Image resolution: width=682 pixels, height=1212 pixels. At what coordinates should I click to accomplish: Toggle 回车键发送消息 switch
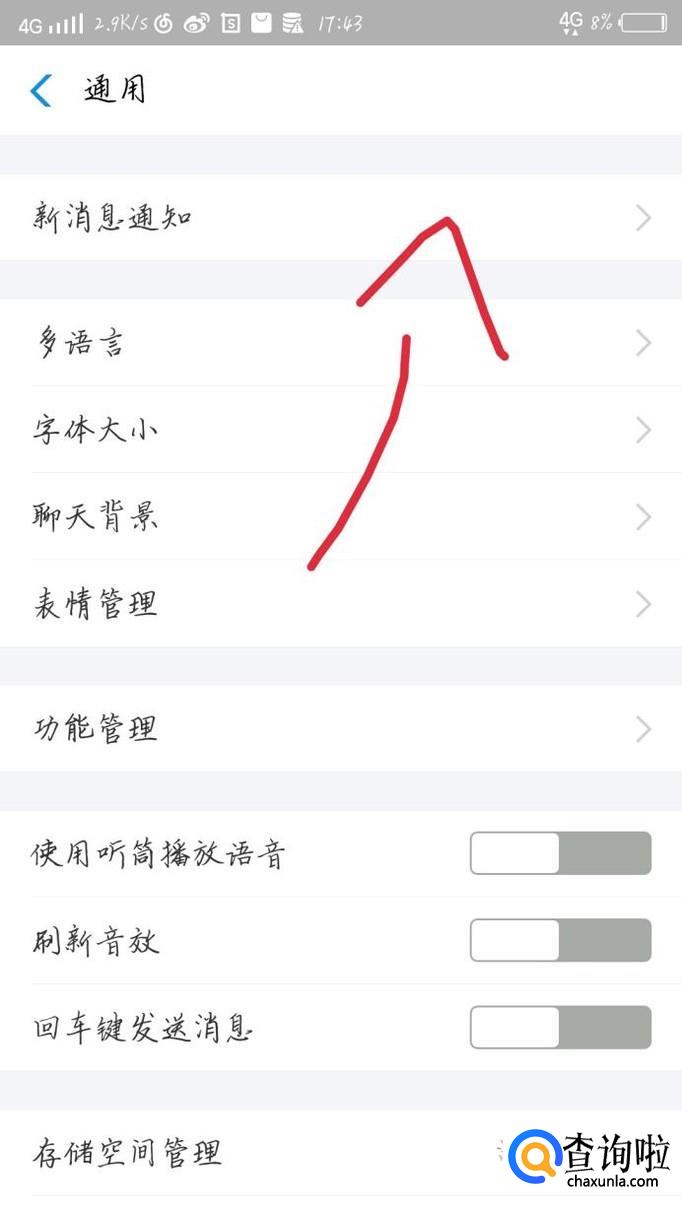(560, 1027)
